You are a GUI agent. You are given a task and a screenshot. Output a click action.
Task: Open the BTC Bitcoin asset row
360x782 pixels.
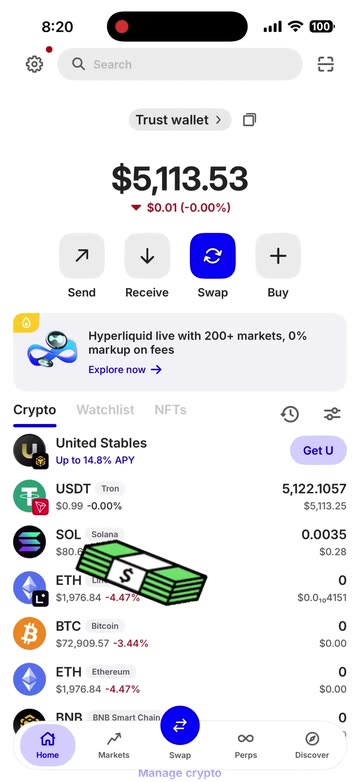click(x=180, y=634)
